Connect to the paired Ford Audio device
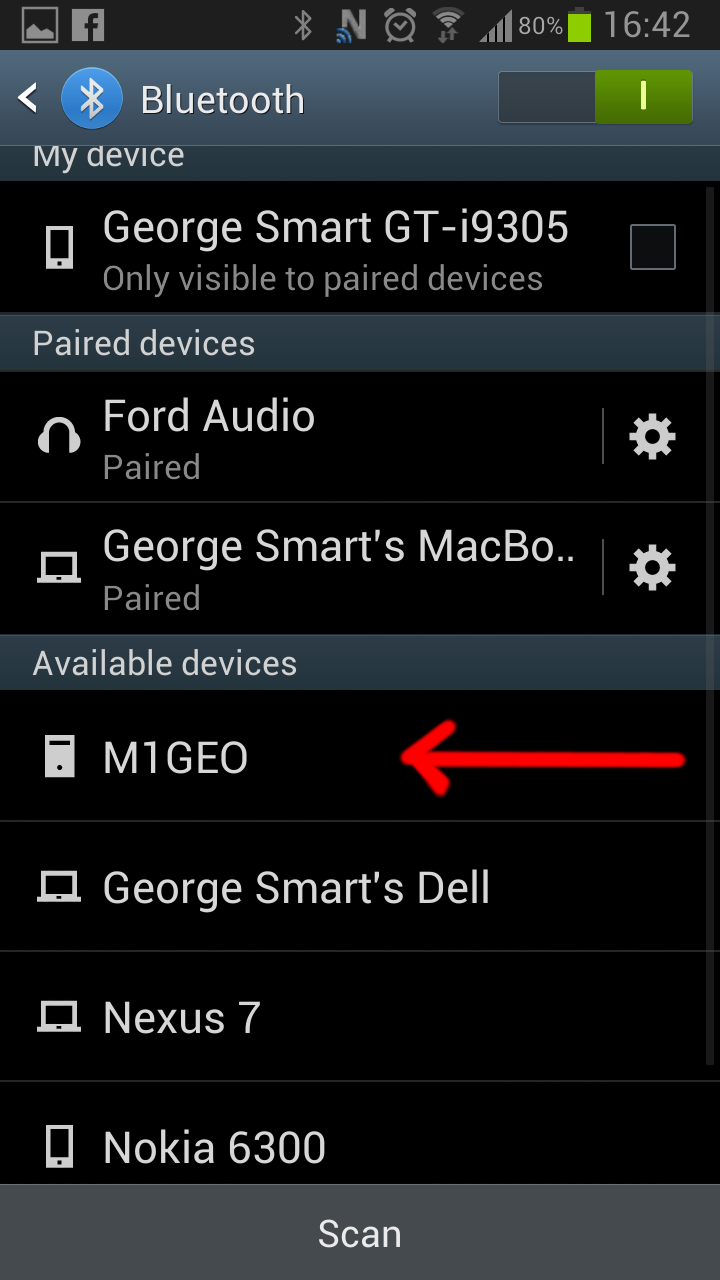Screen dimensions: 720x1280 300,437
